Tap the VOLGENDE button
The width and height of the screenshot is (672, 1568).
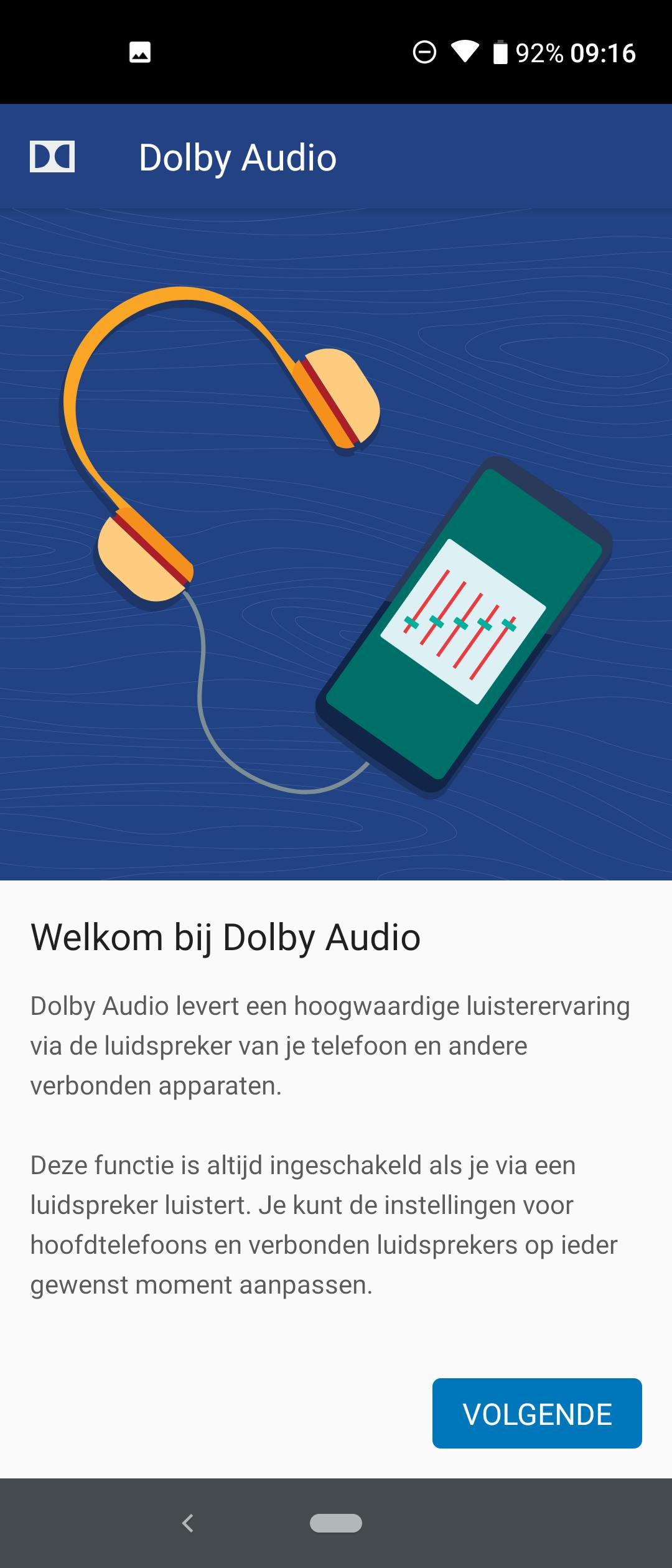pos(537,1413)
